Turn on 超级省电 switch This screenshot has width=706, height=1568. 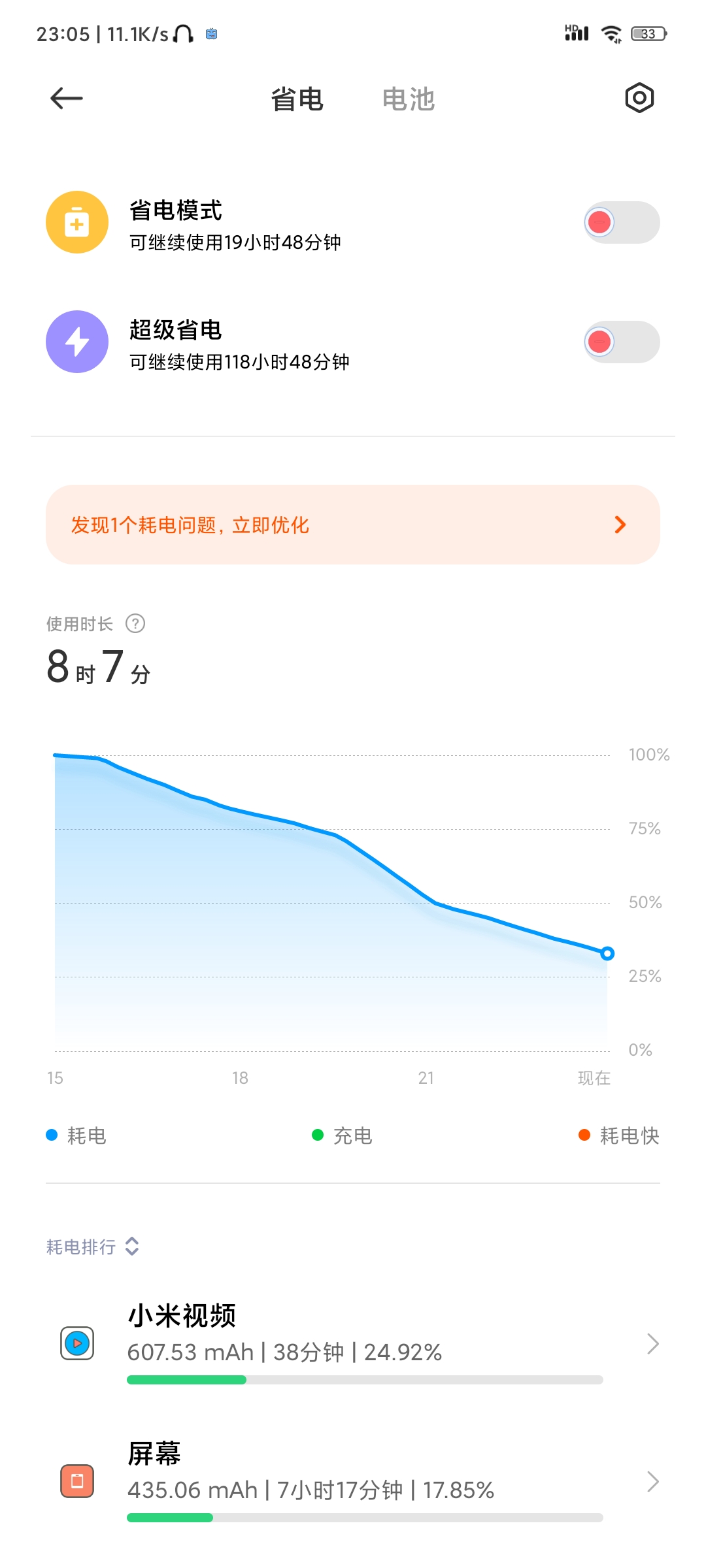pyautogui.click(x=622, y=342)
